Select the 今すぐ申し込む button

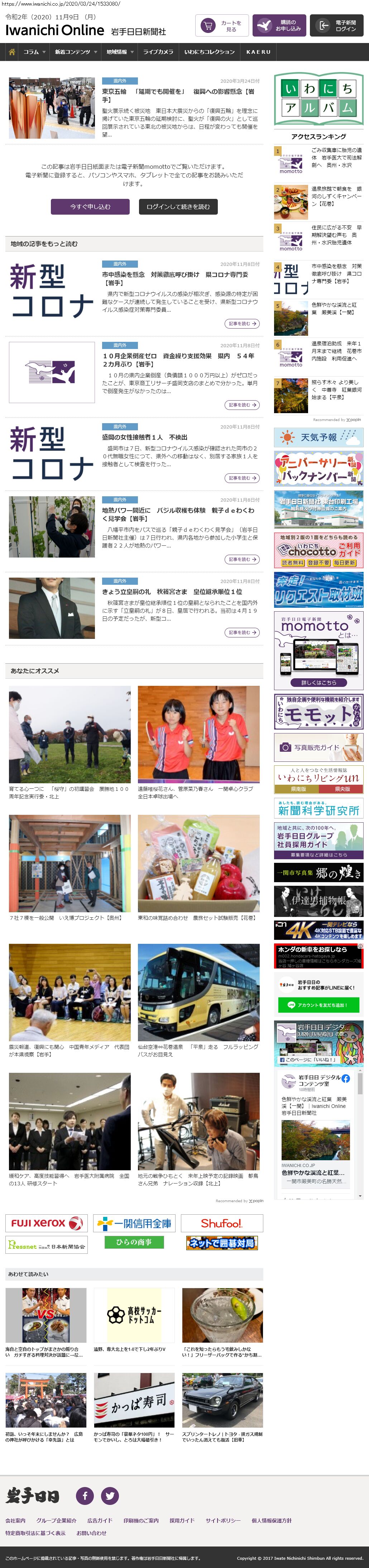(x=90, y=207)
